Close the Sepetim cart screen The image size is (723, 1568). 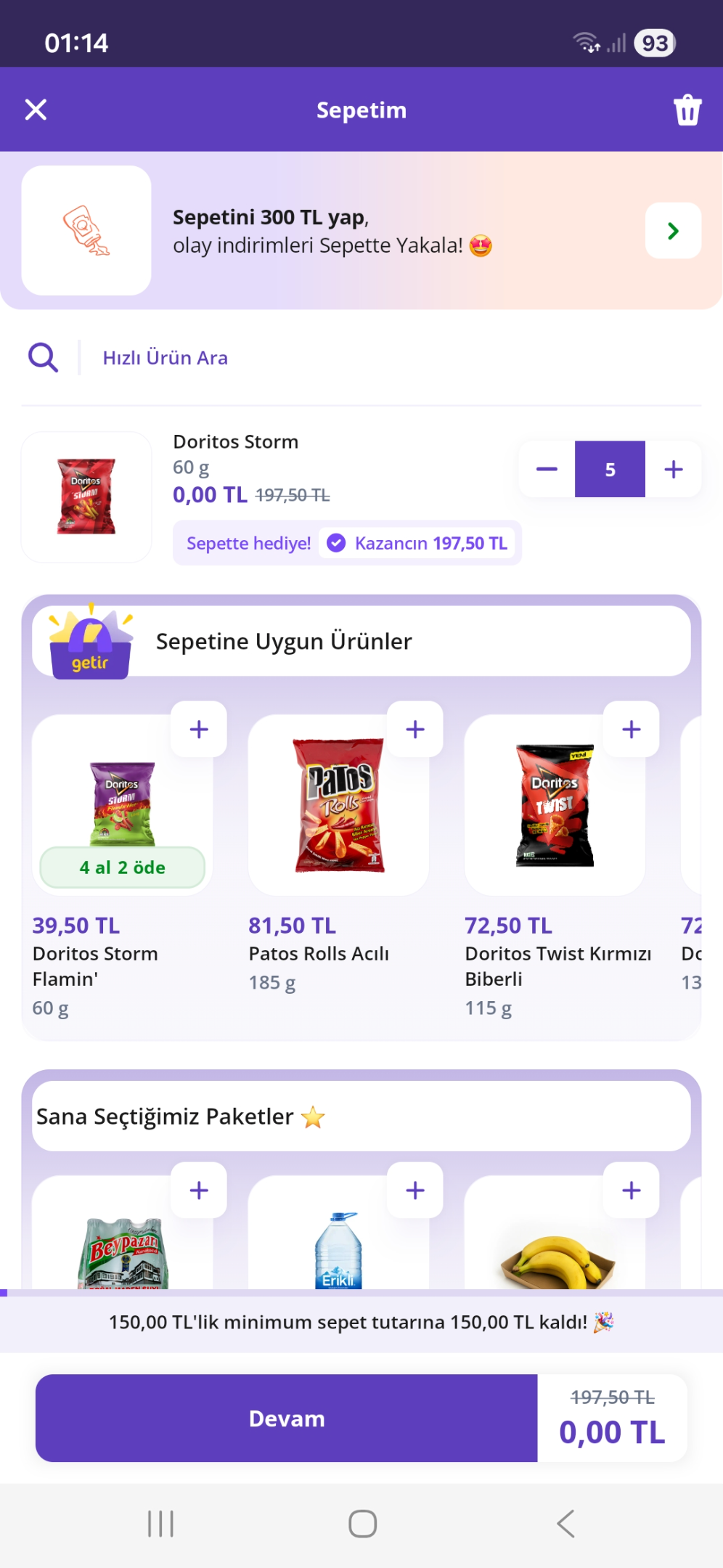click(36, 110)
